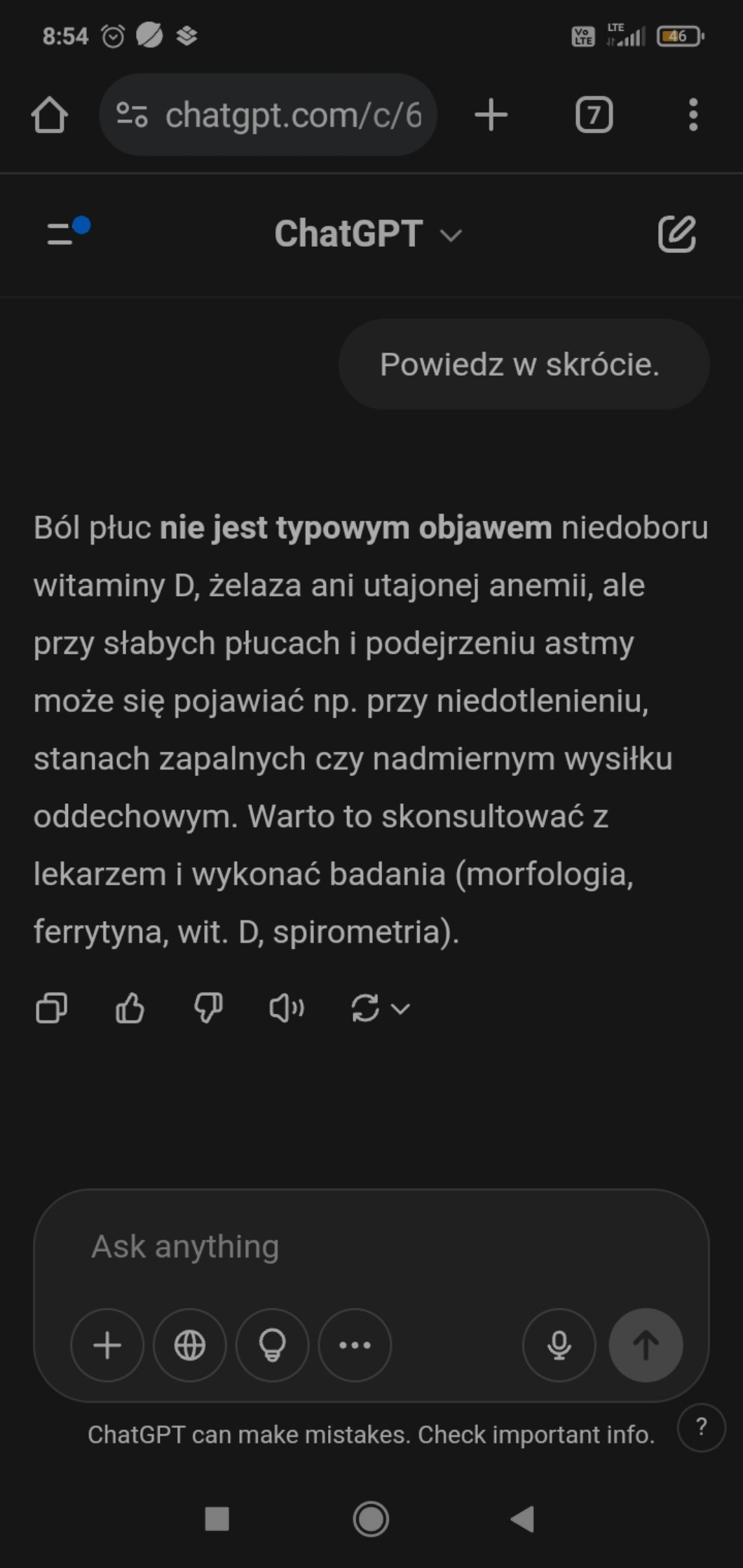Show more tools with the three-dot button

pos(355,1345)
